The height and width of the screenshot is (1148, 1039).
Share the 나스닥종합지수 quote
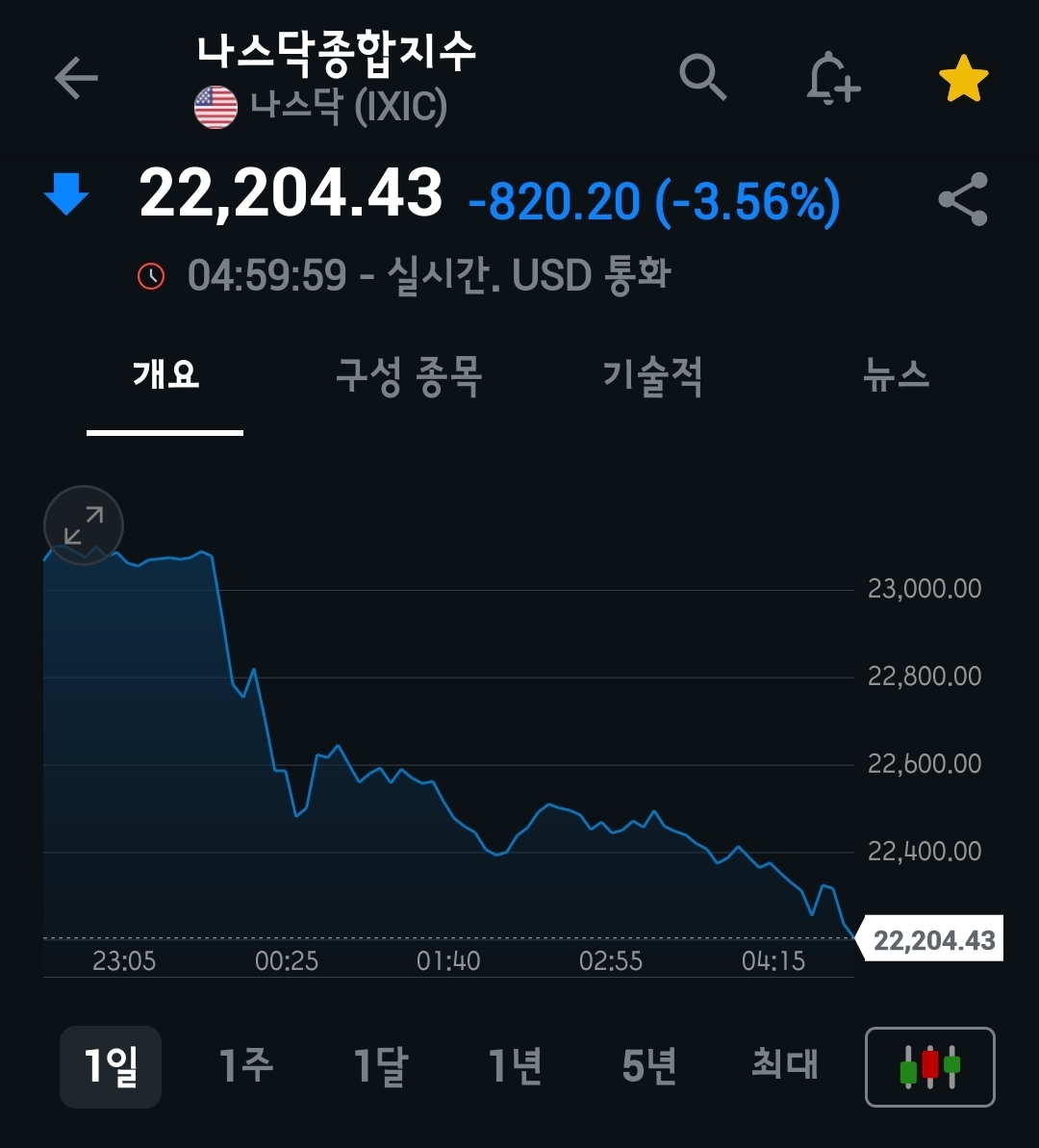point(963,199)
